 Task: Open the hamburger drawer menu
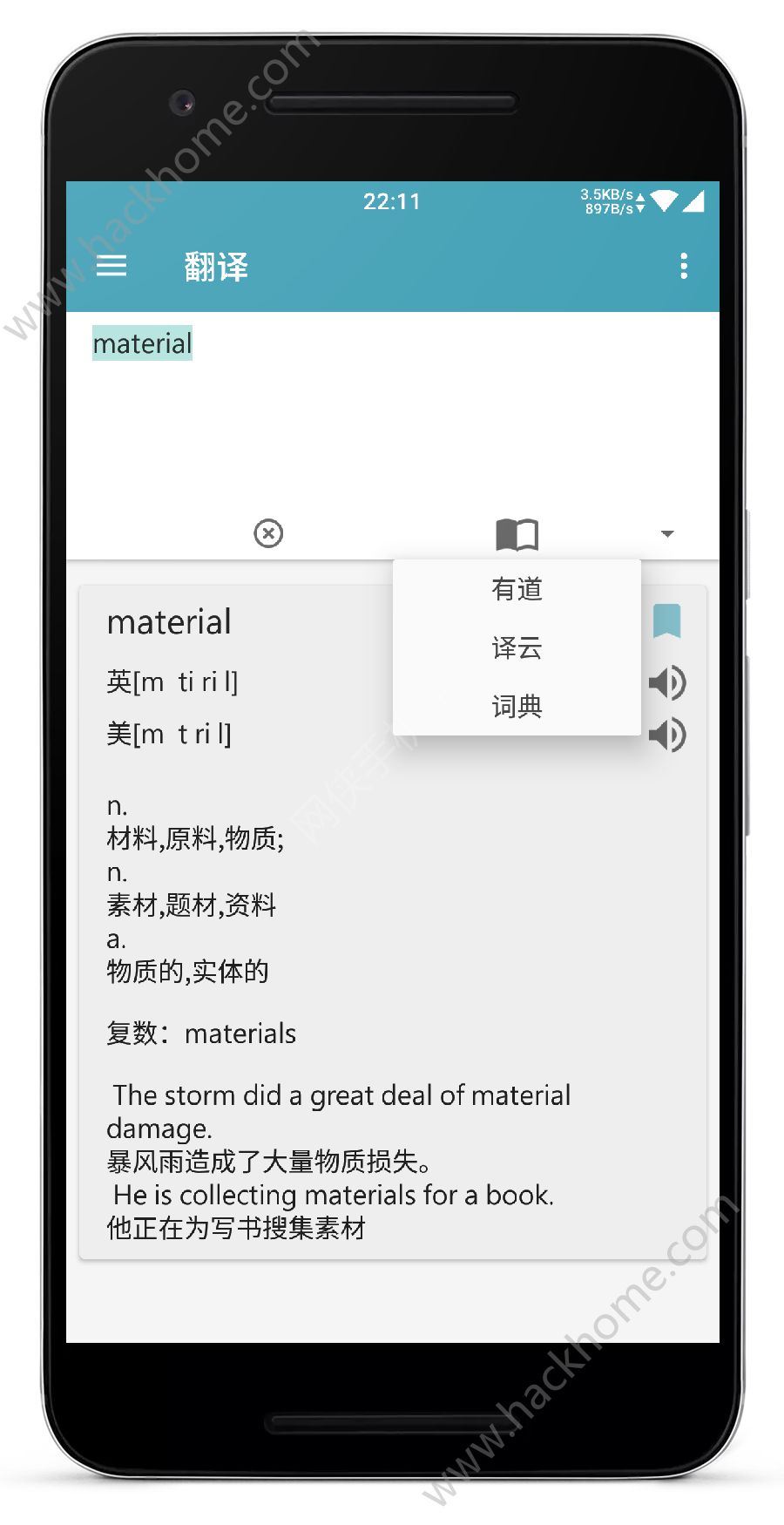coord(112,266)
